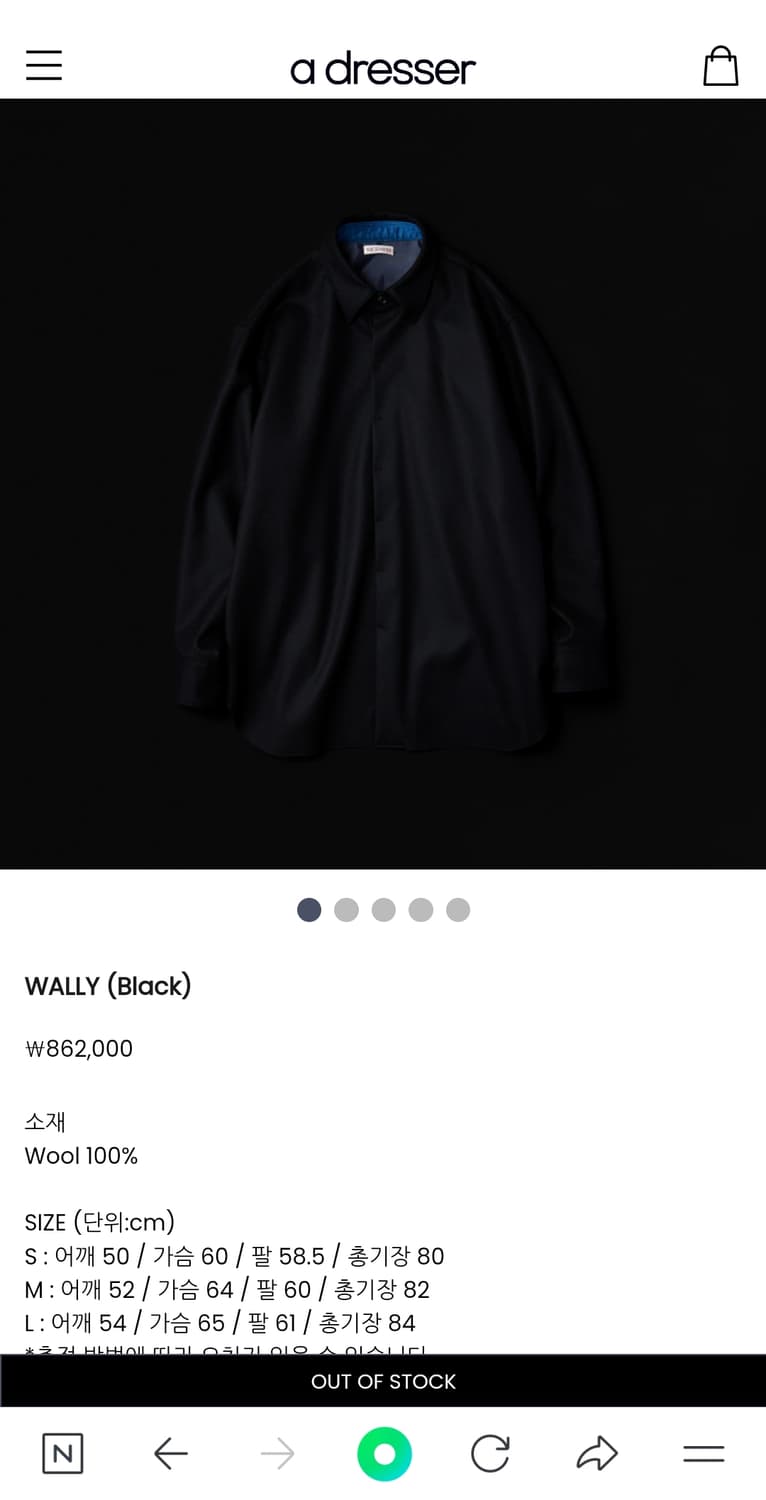Click the ₩862,000 price text
This screenshot has width=766, height=1500.
click(x=78, y=1049)
